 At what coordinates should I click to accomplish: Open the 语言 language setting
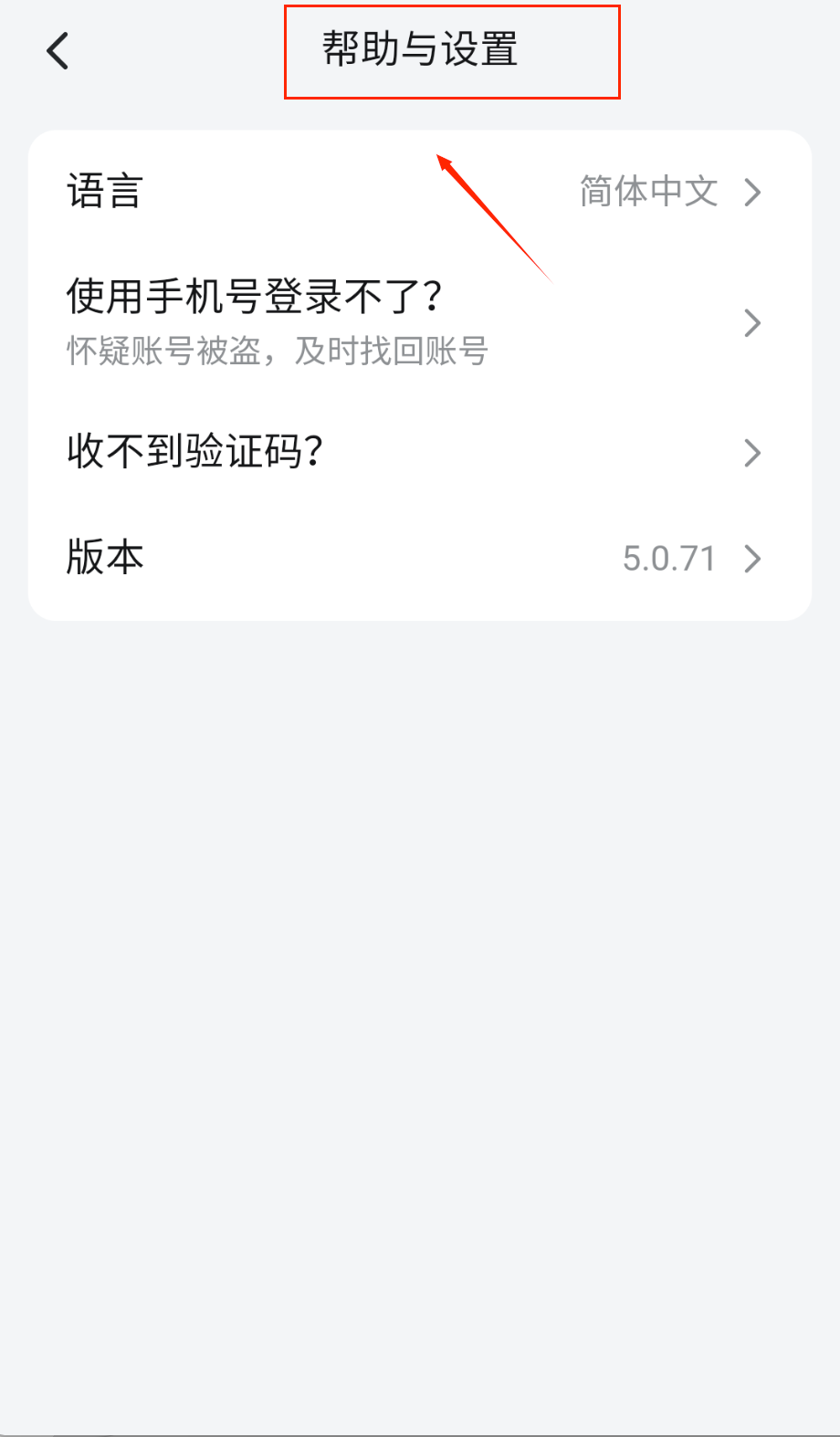pos(420,192)
